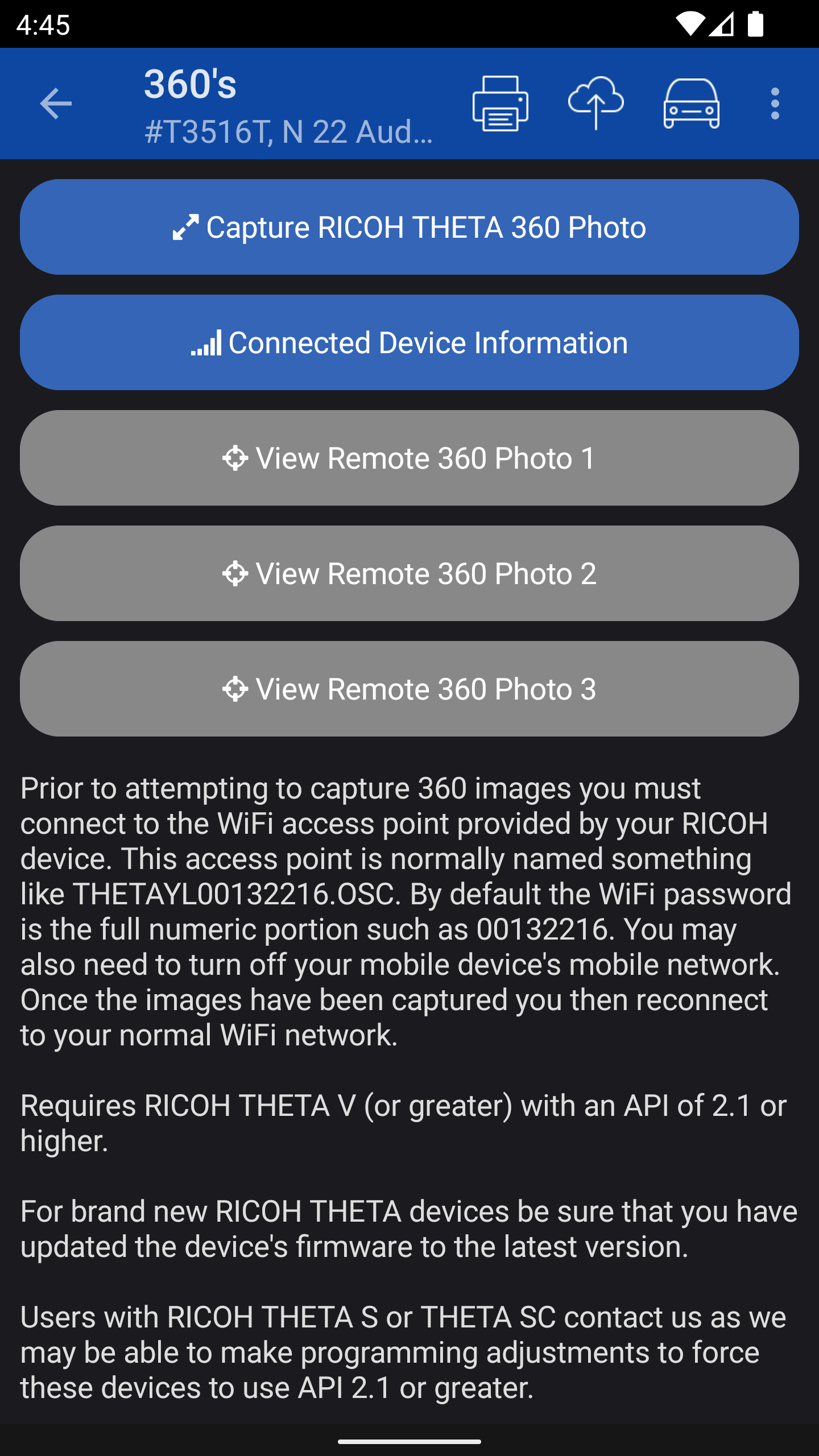
Task: Open the car icon
Action: 691,104
